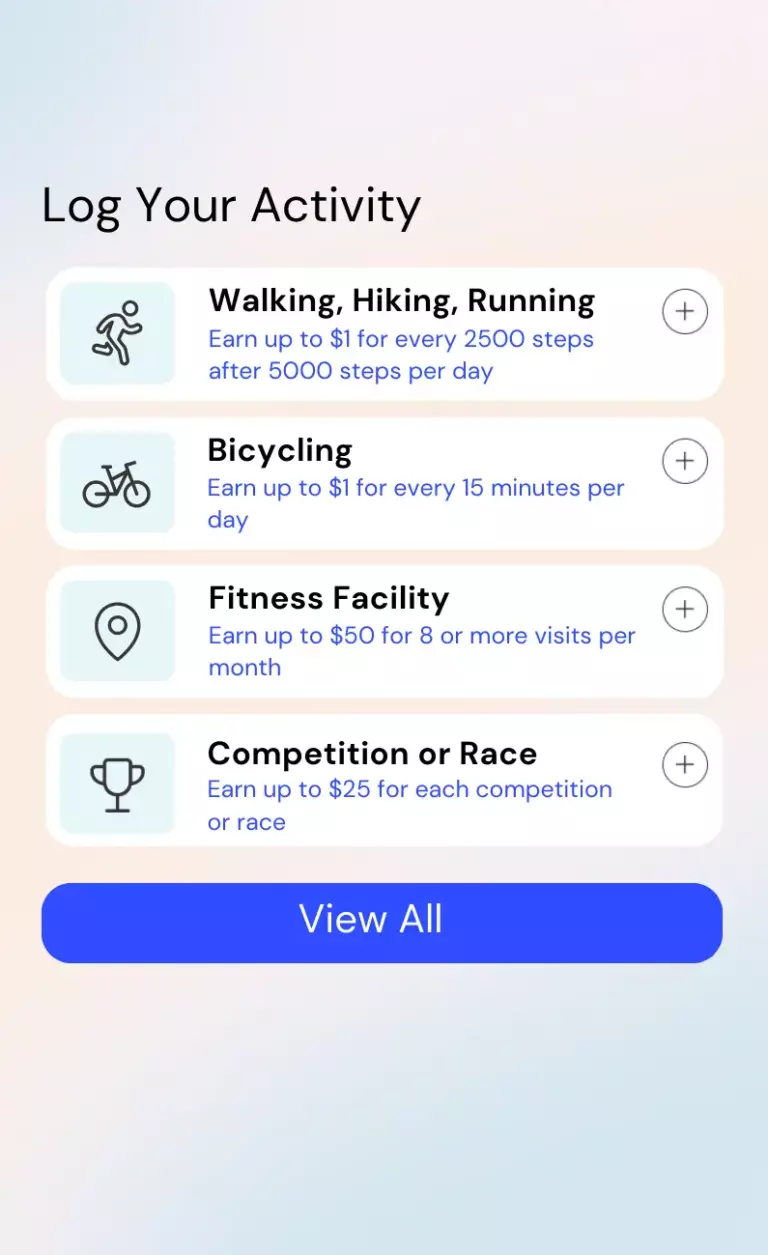Click the plus icon beside Bicycling
Image resolution: width=768 pixels, height=1255 pixels.
[x=684, y=460]
